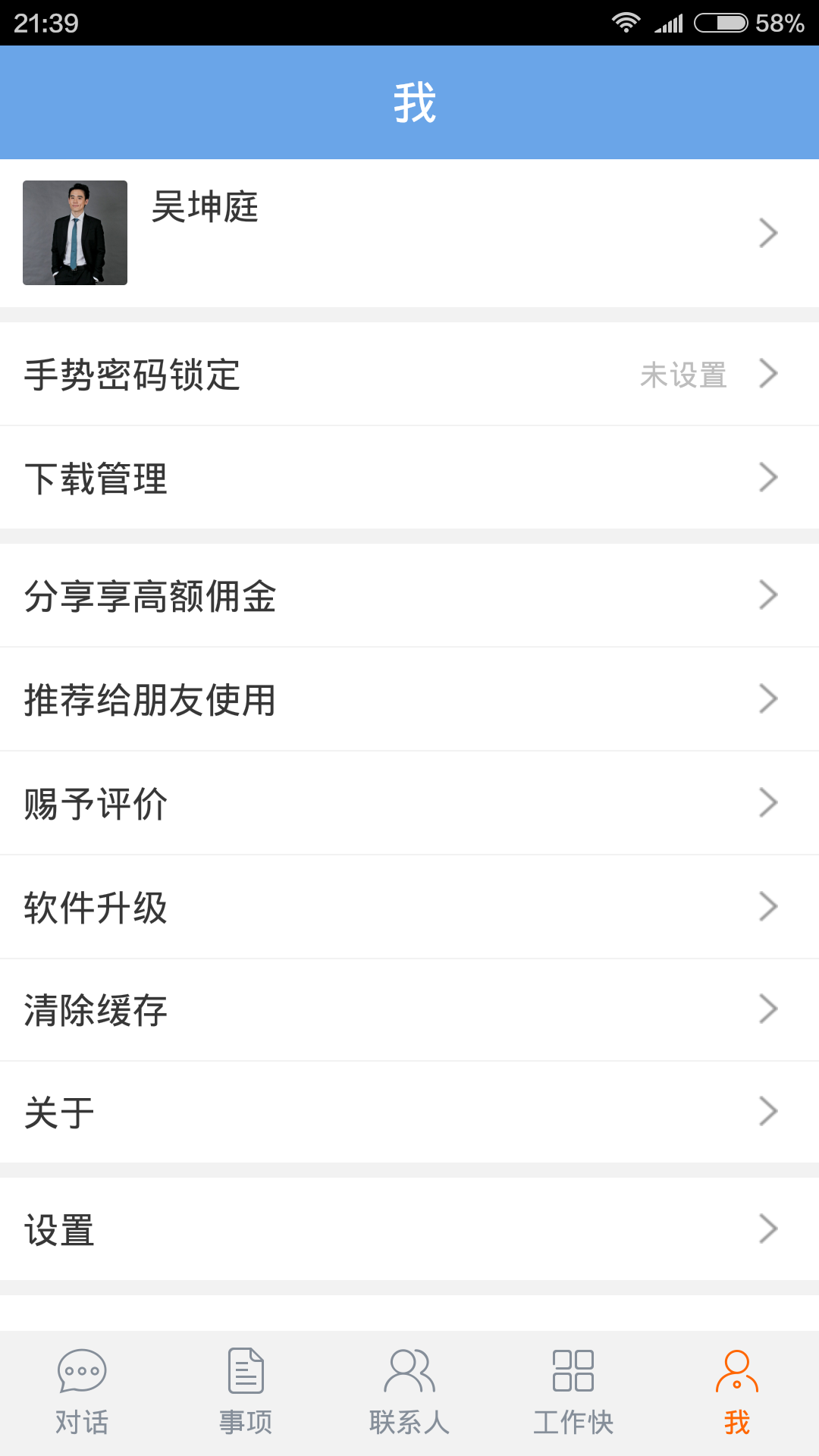Go to the 联系人 tab
819x1456 pixels.
409,1393
